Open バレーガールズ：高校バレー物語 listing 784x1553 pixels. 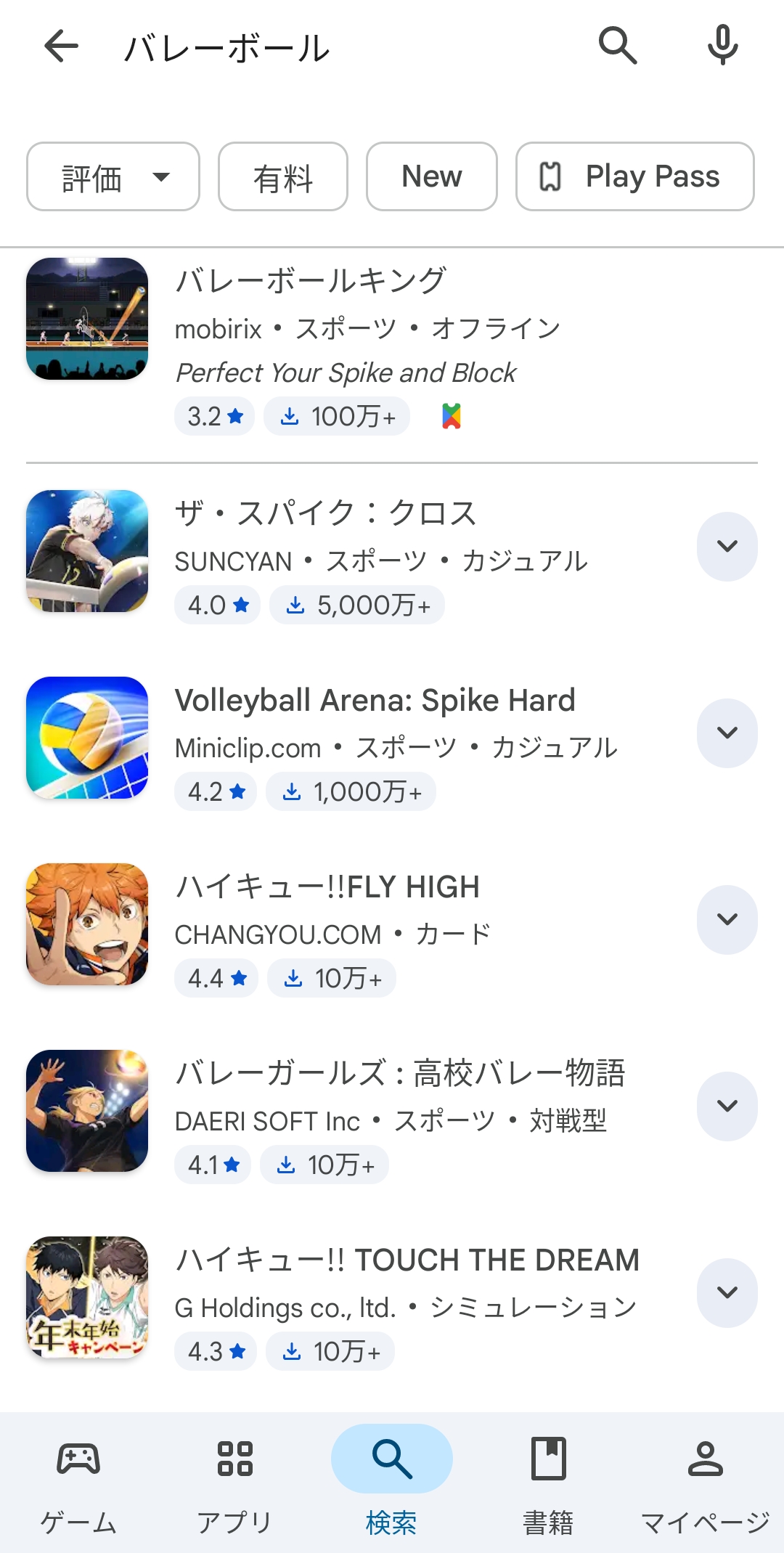(400, 1074)
